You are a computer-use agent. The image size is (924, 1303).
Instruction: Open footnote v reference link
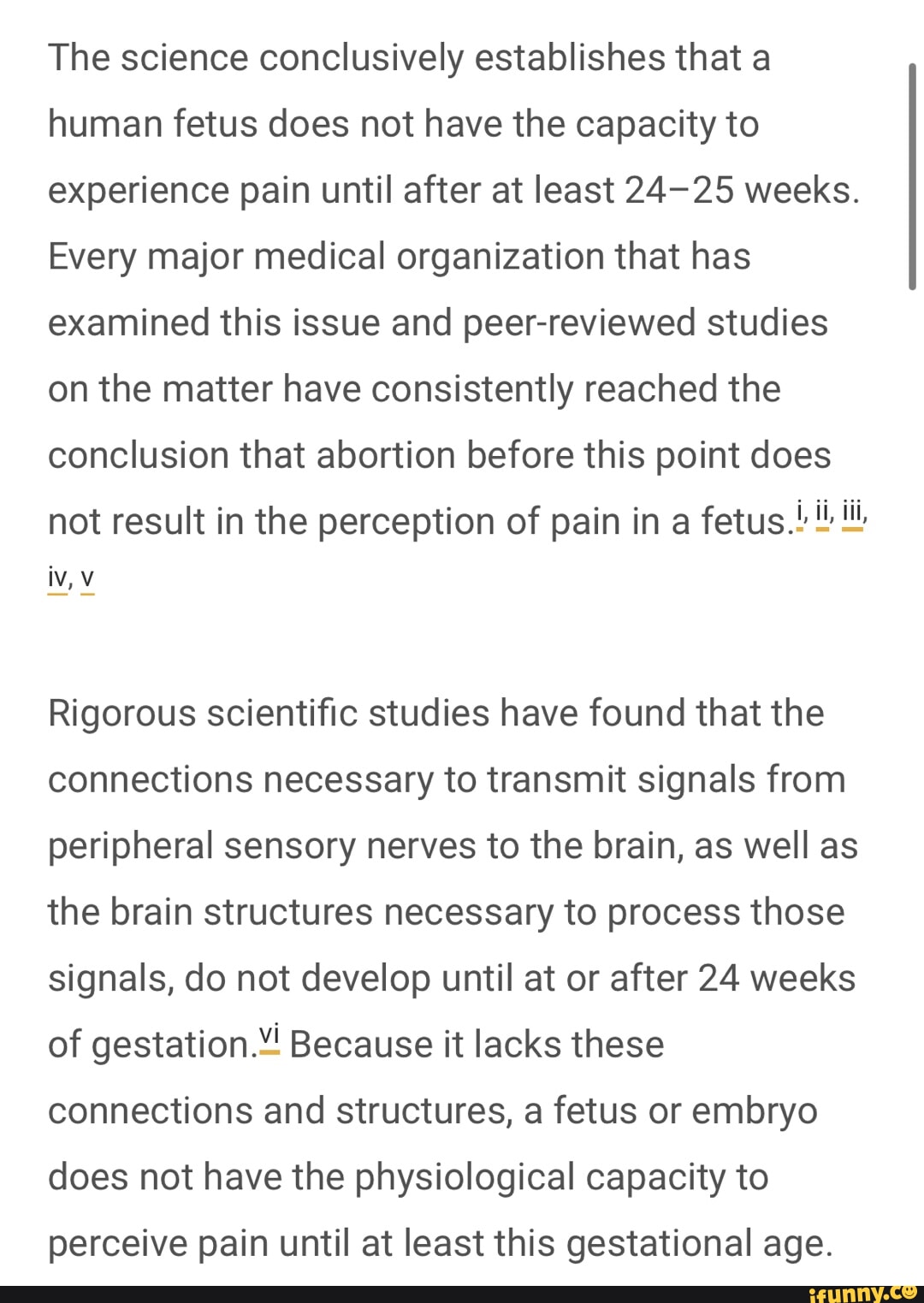pos(87,580)
